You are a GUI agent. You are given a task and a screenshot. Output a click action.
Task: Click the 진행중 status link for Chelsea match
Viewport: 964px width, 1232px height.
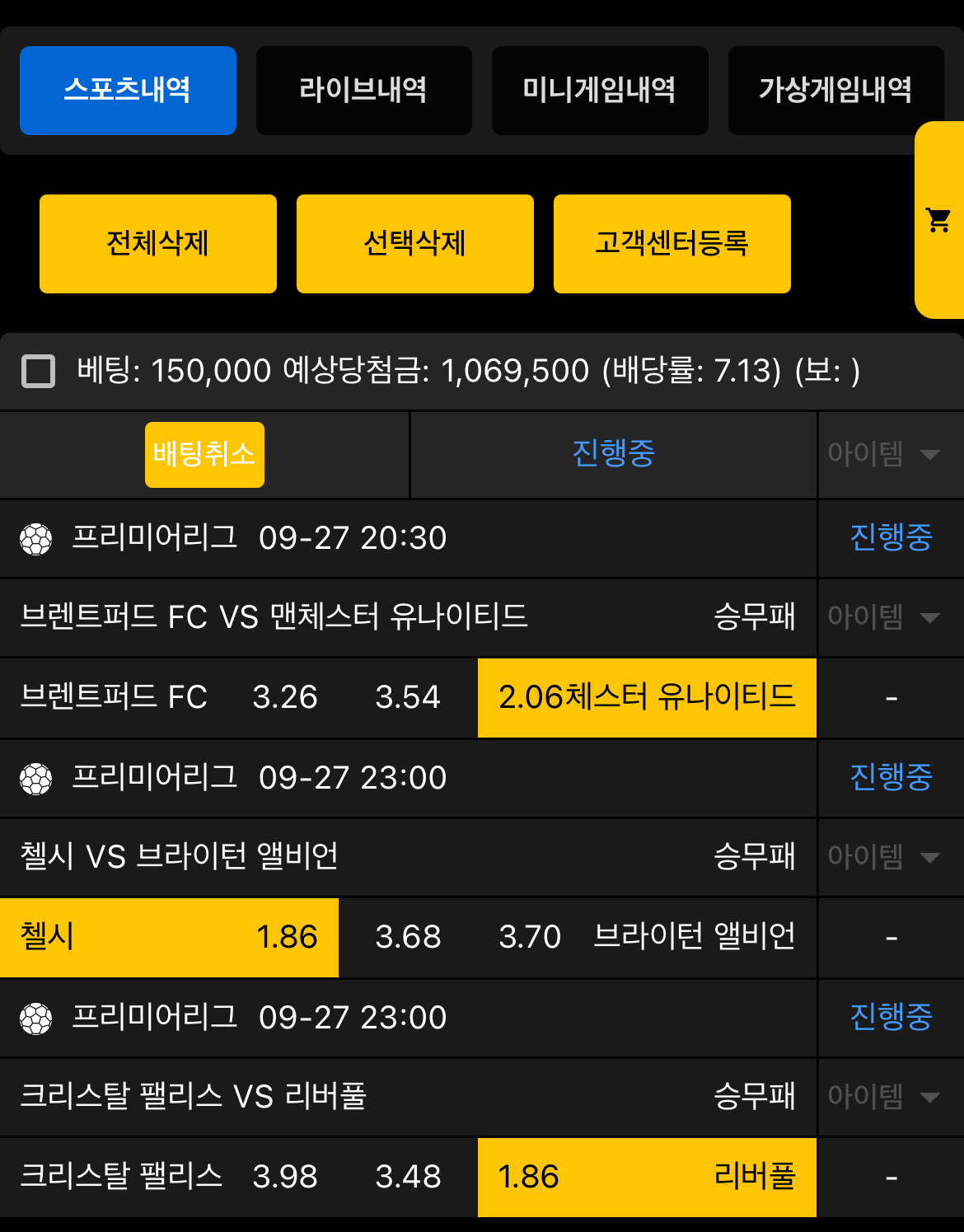point(889,777)
